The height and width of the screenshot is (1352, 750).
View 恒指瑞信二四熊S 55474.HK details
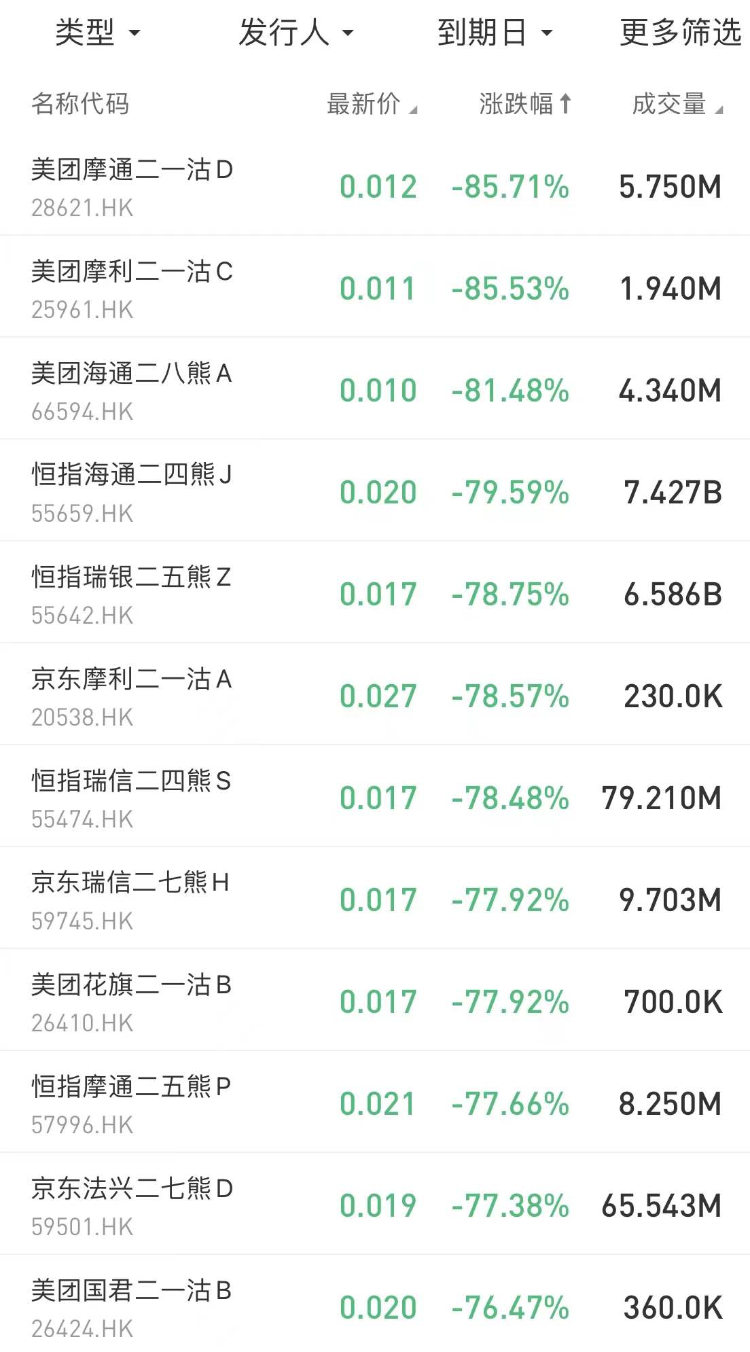tap(375, 798)
